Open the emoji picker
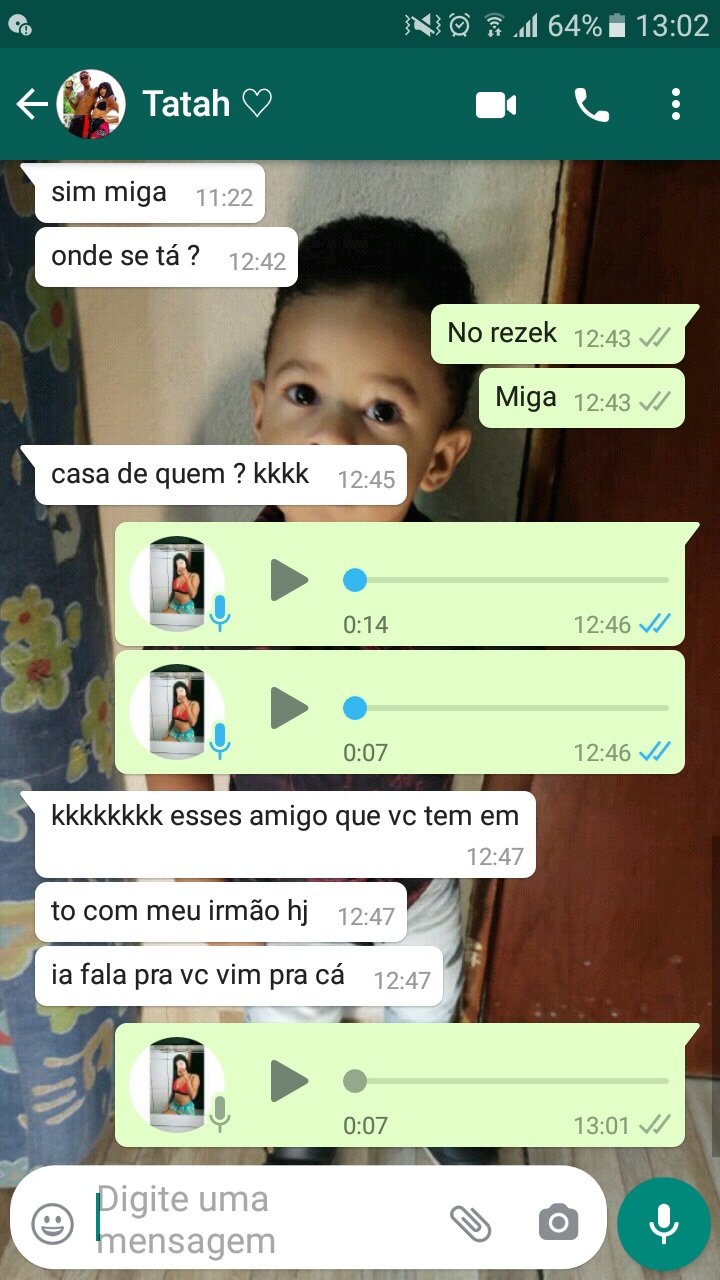Viewport: 720px width, 1280px height. (x=52, y=1222)
